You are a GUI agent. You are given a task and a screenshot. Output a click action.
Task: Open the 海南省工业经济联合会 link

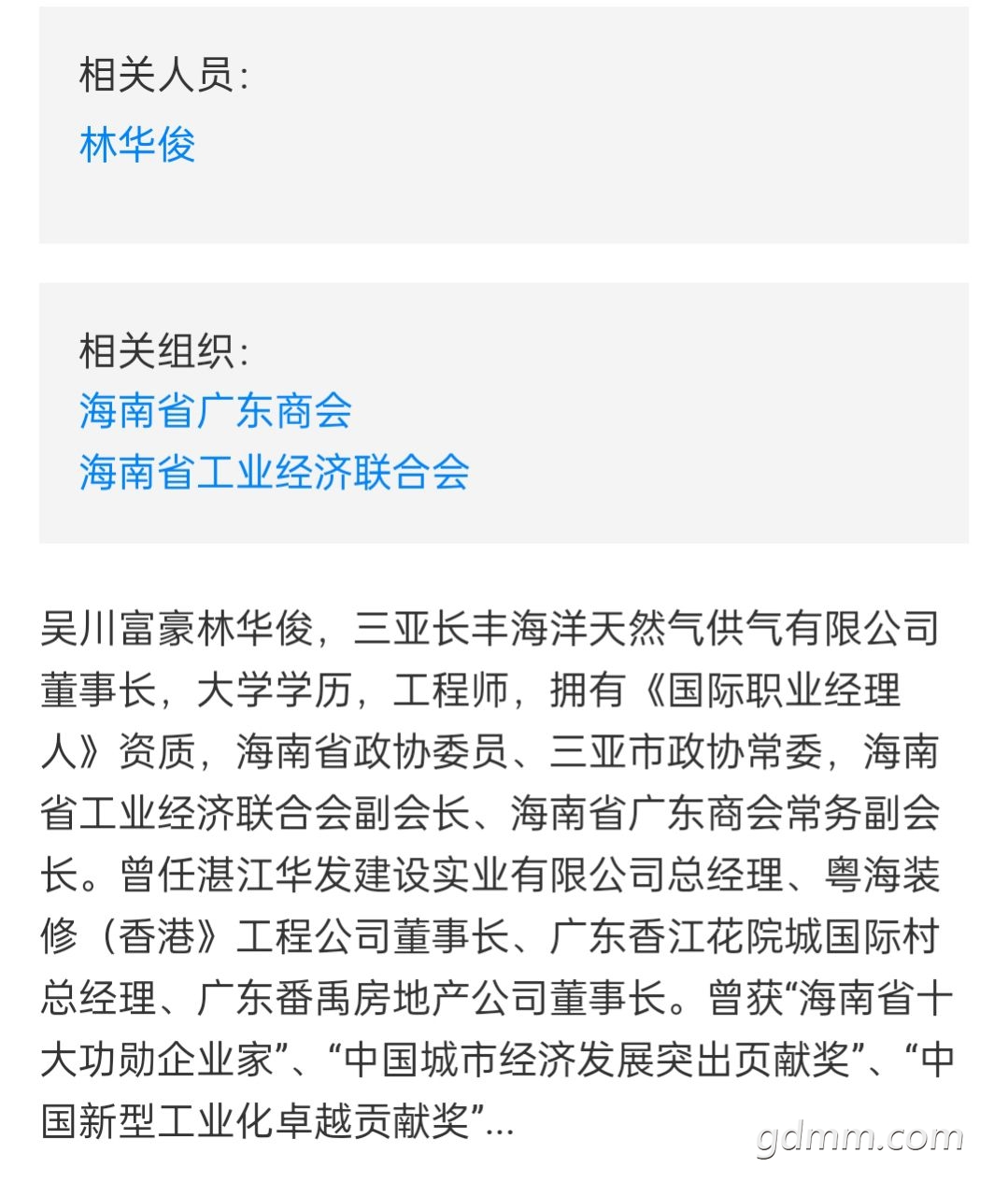coord(274,473)
